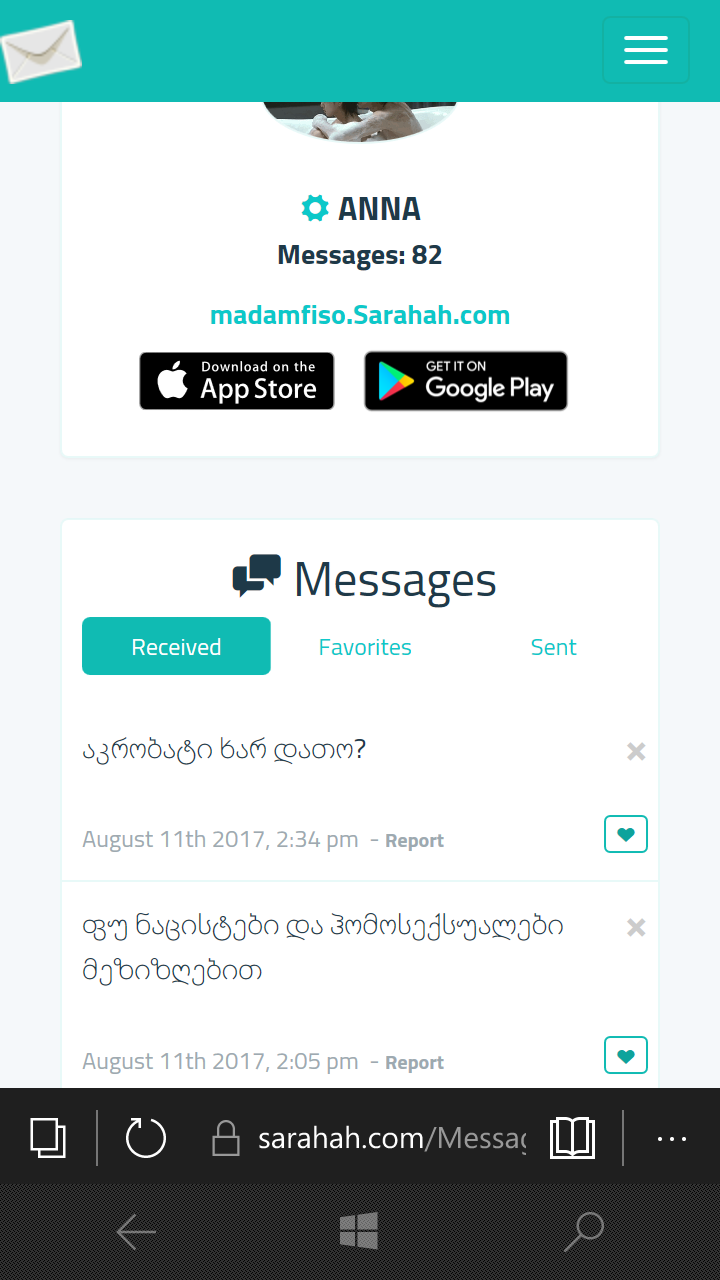This screenshot has height=1280, width=720.
Task: Download on the App Store
Action: tap(237, 381)
